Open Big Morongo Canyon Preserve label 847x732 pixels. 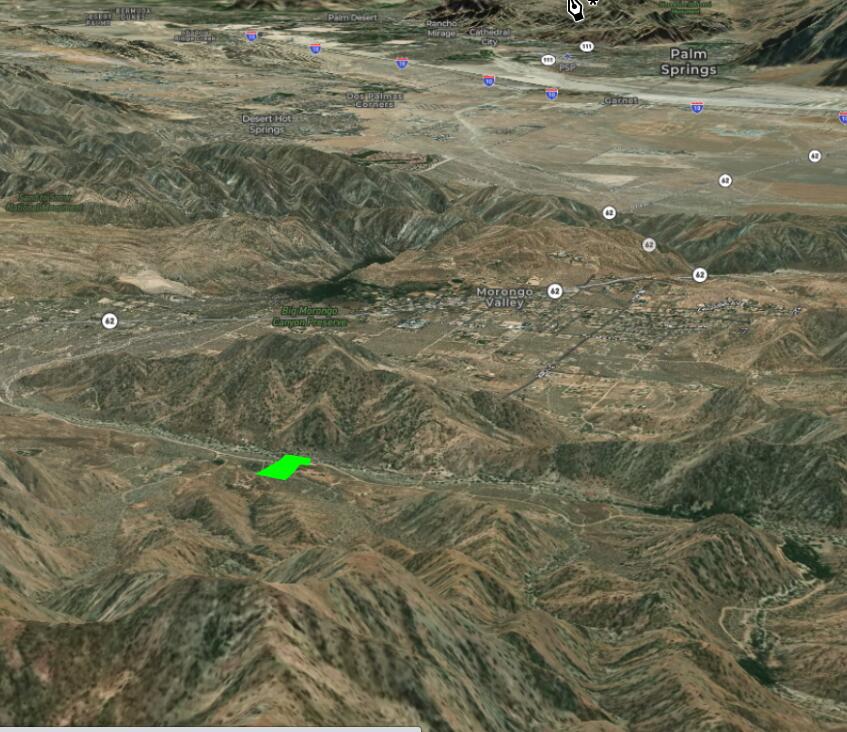coord(310,317)
